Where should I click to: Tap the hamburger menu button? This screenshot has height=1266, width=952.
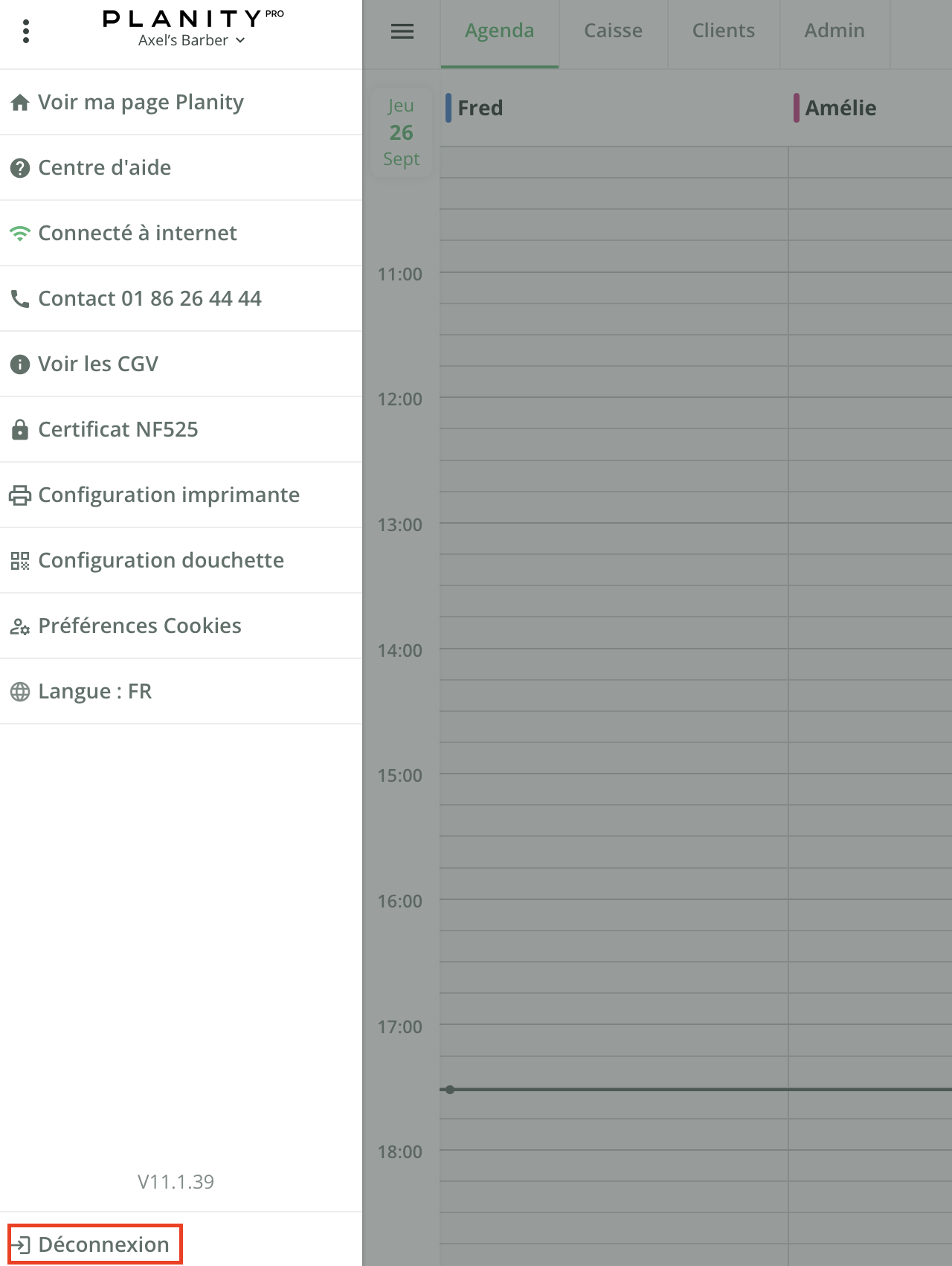(x=402, y=31)
